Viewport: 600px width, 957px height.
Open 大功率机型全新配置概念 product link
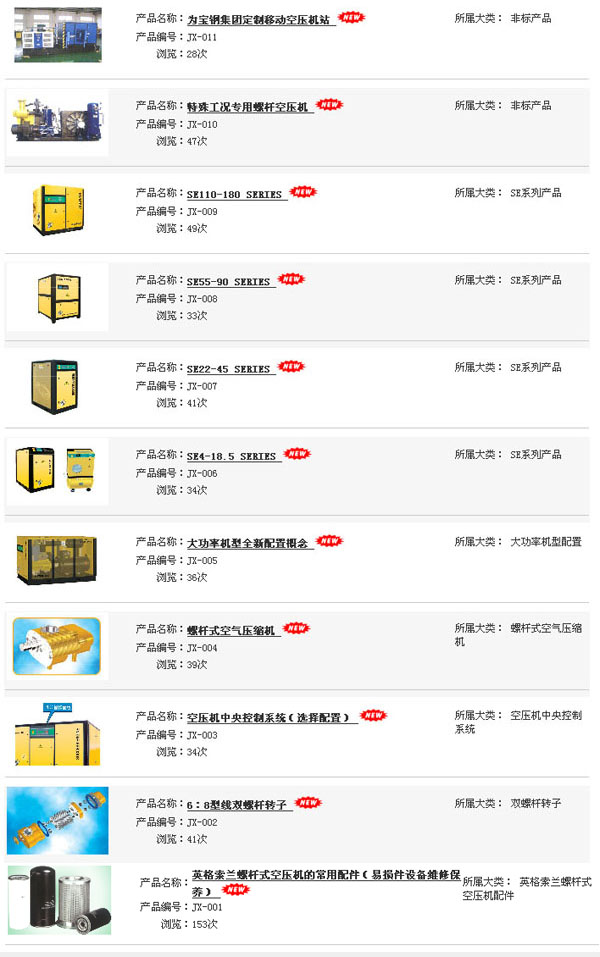(249, 543)
